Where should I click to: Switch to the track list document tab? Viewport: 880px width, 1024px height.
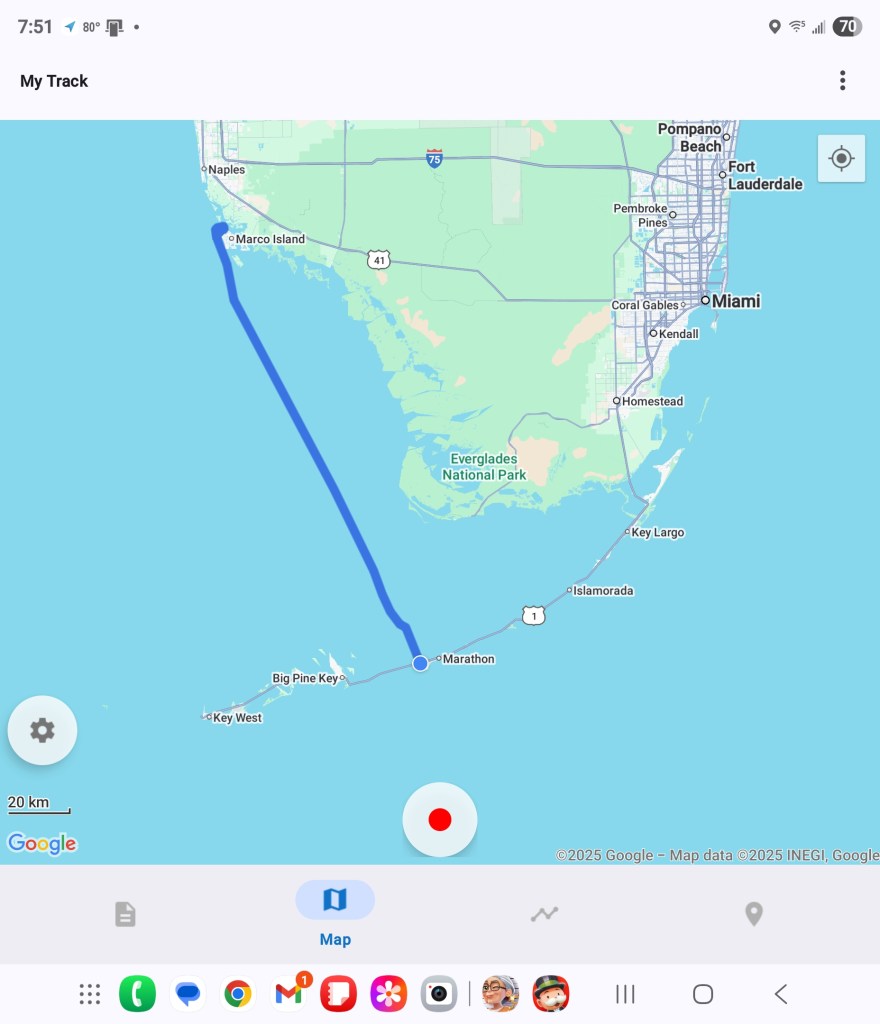coord(125,914)
